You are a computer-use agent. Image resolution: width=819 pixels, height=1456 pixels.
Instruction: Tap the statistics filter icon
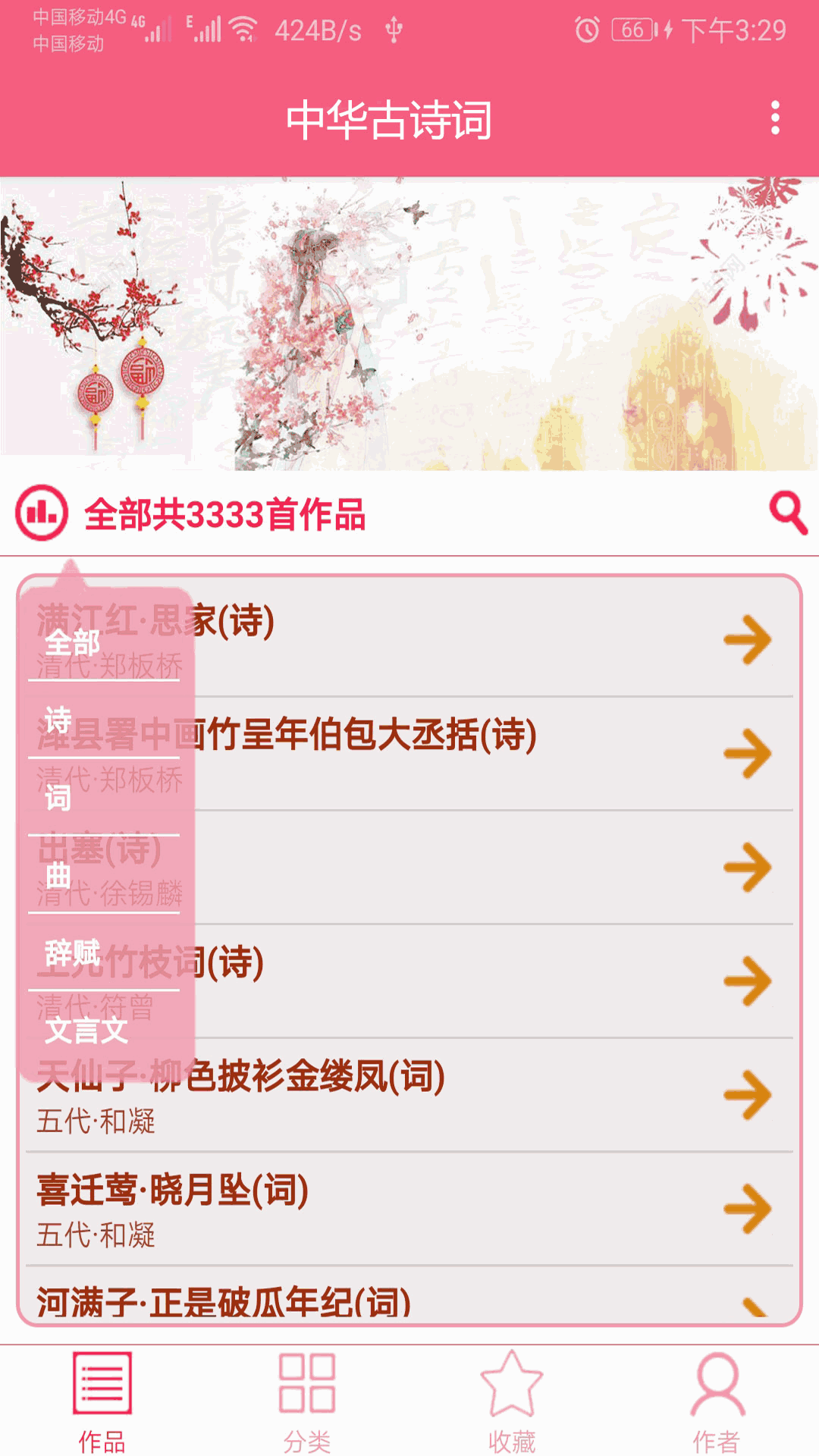tap(42, 513)
